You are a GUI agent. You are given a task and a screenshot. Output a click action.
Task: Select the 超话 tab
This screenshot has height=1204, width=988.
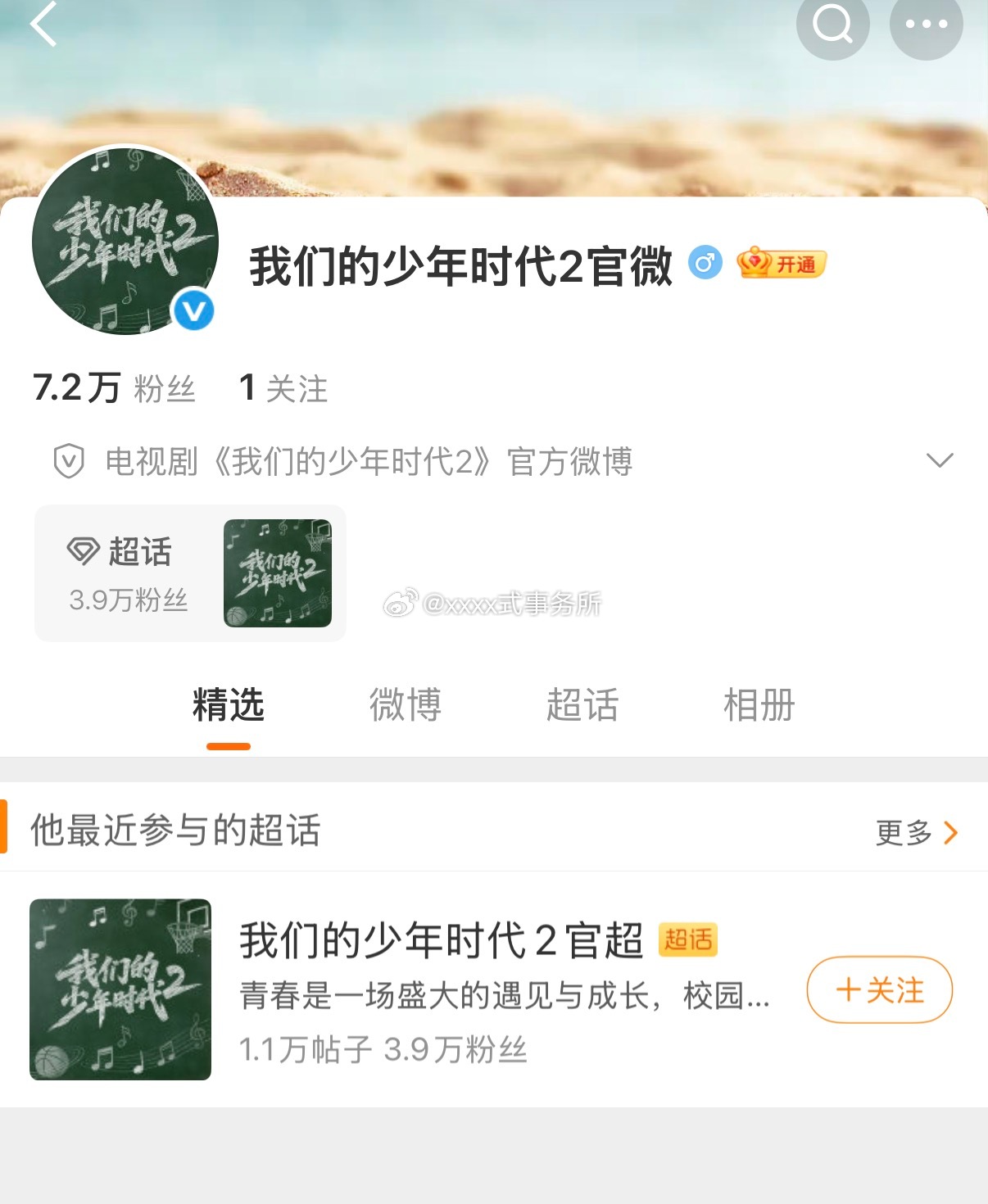[x=583, y=705]
